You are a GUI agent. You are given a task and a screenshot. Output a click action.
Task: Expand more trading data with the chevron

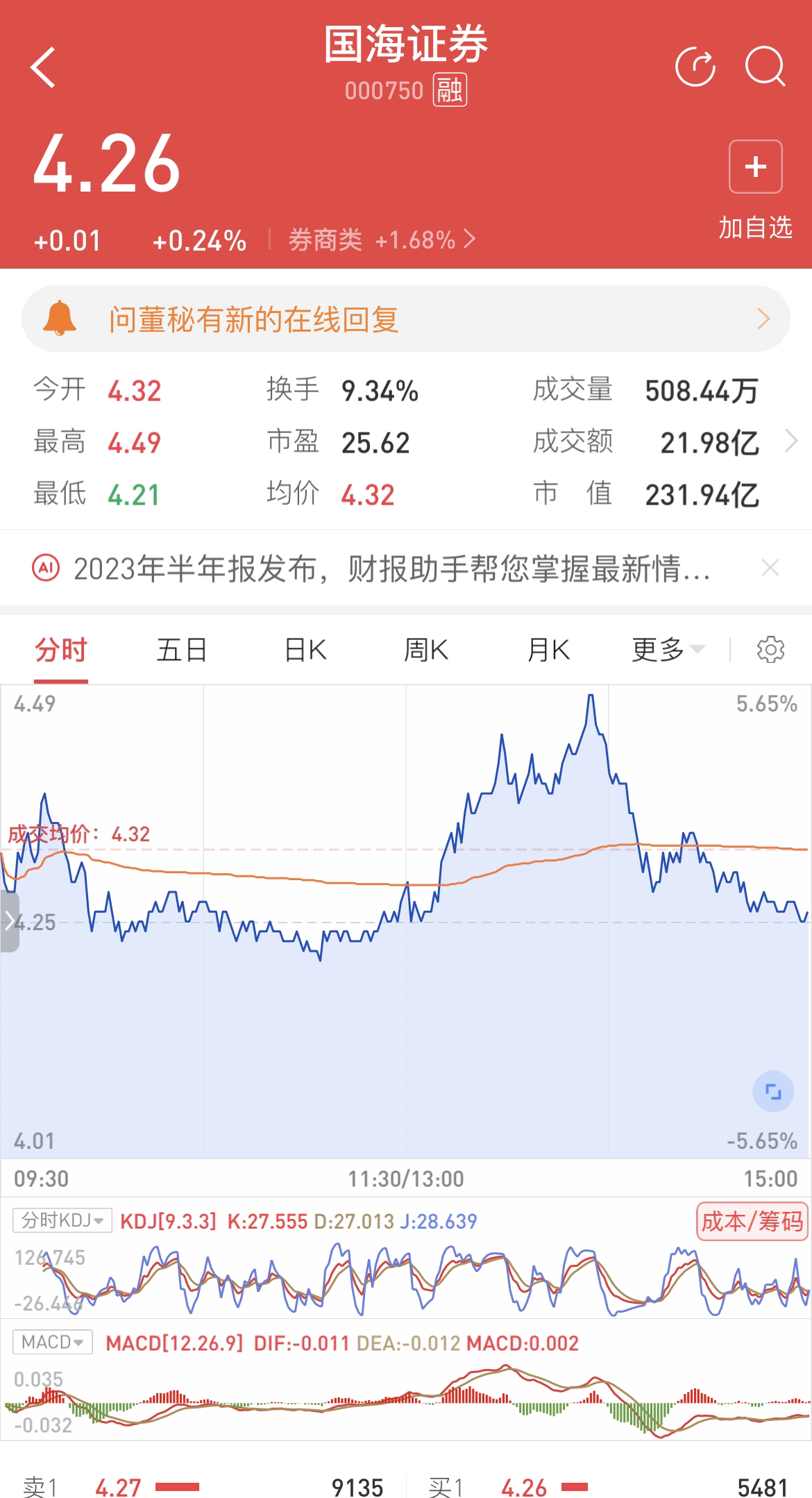coord(791,441)
